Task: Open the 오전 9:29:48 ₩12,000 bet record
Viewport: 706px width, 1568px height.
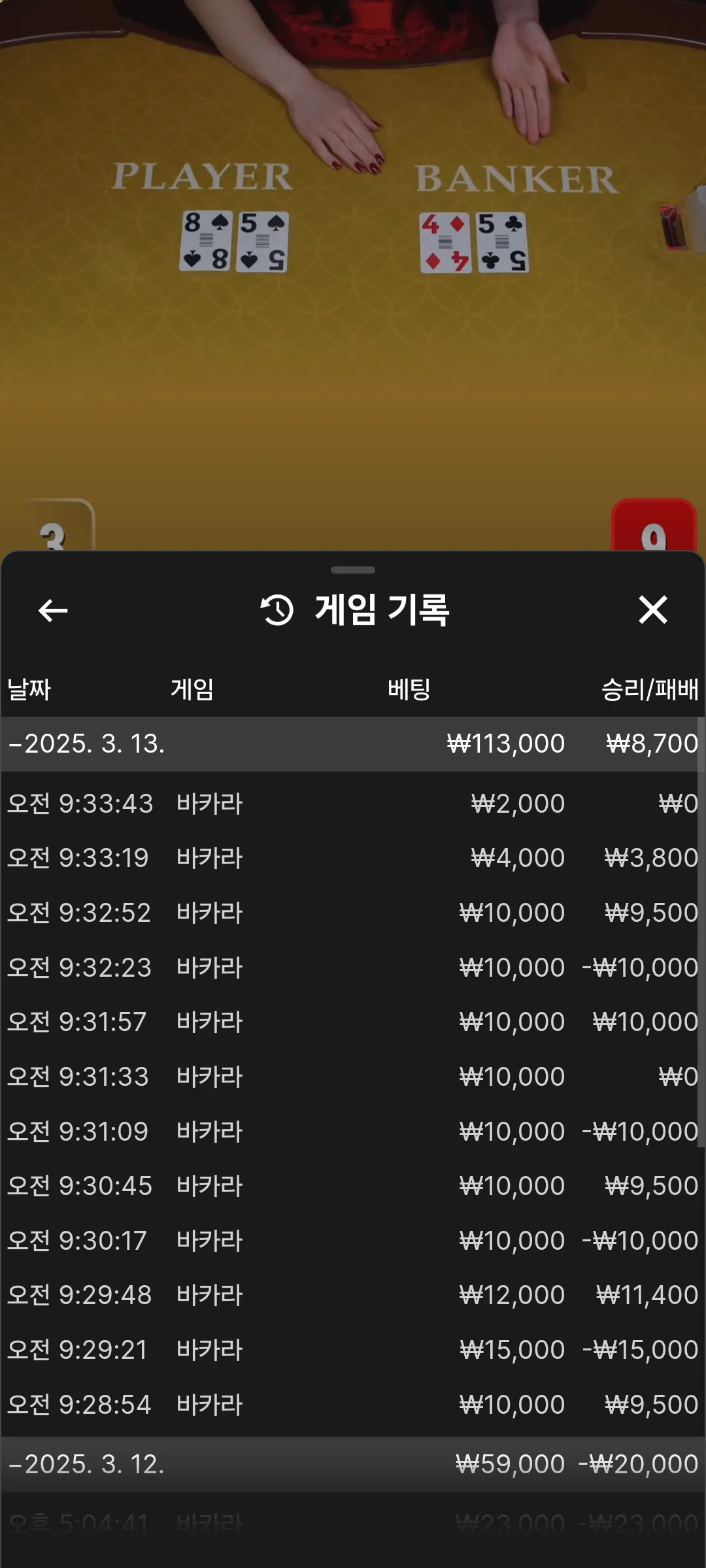Action: pos(353,1295)
